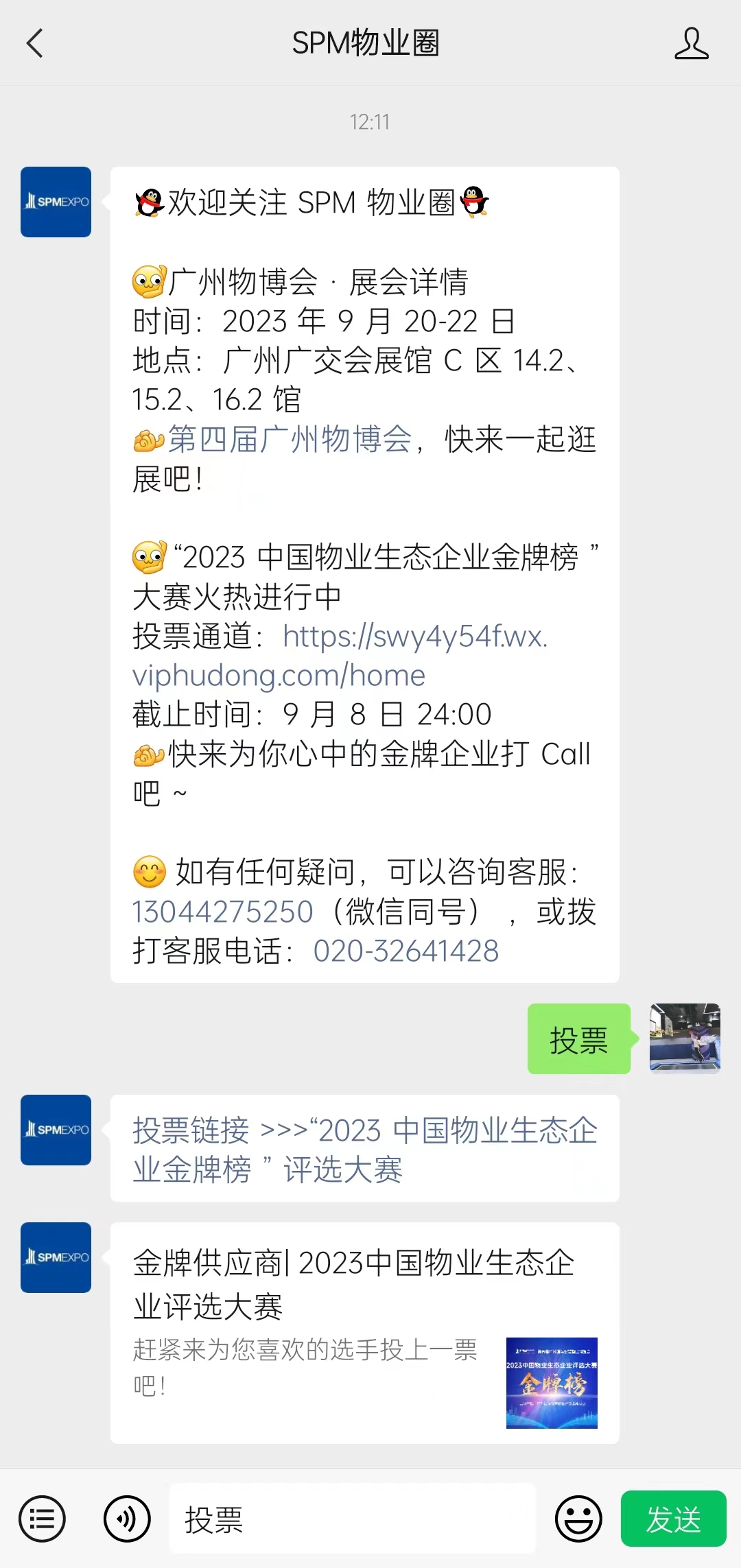Open the swy4y54f voting channel URL
Image resolution: width=741 pixels, height=1568 pixels.
[340, 656]
